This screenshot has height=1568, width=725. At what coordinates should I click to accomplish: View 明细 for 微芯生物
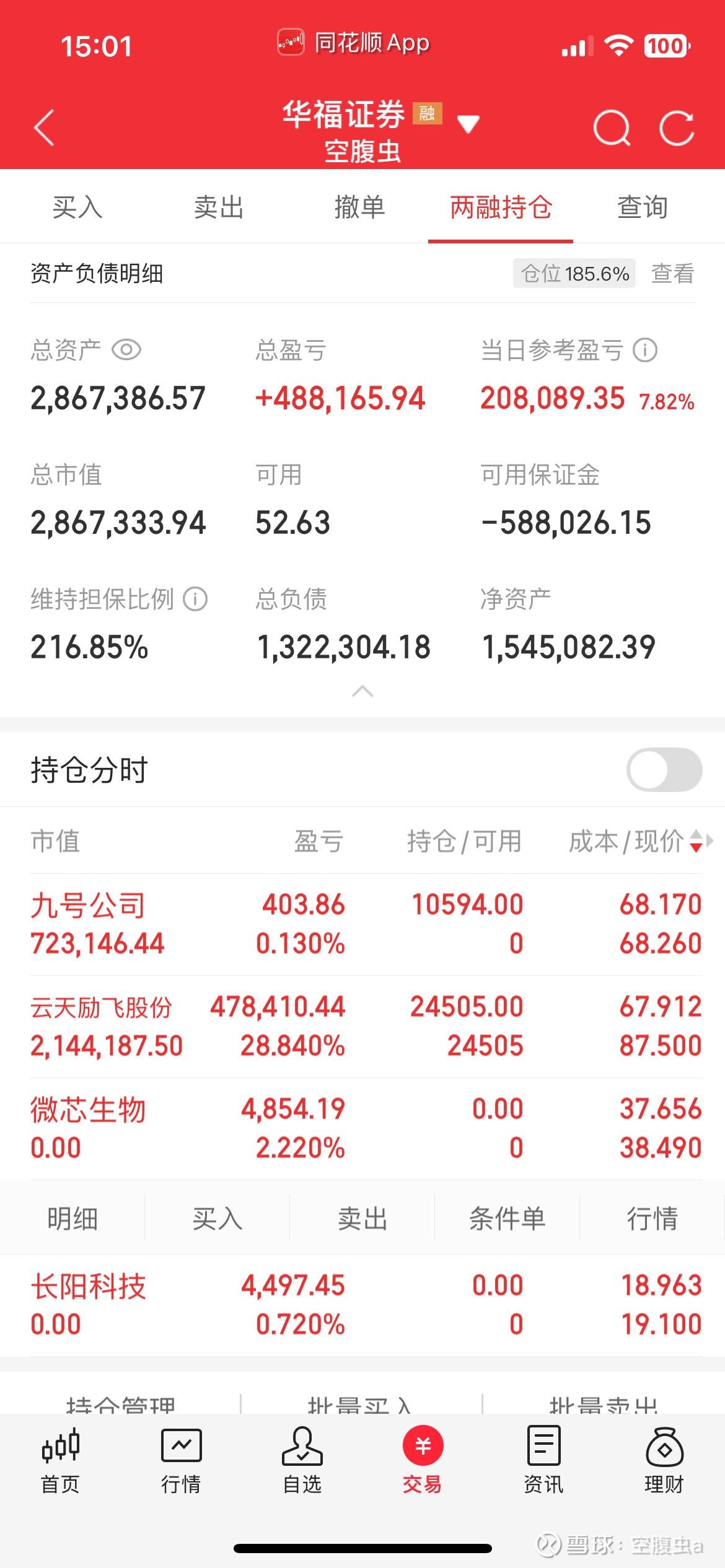[x=72, y=1218]
